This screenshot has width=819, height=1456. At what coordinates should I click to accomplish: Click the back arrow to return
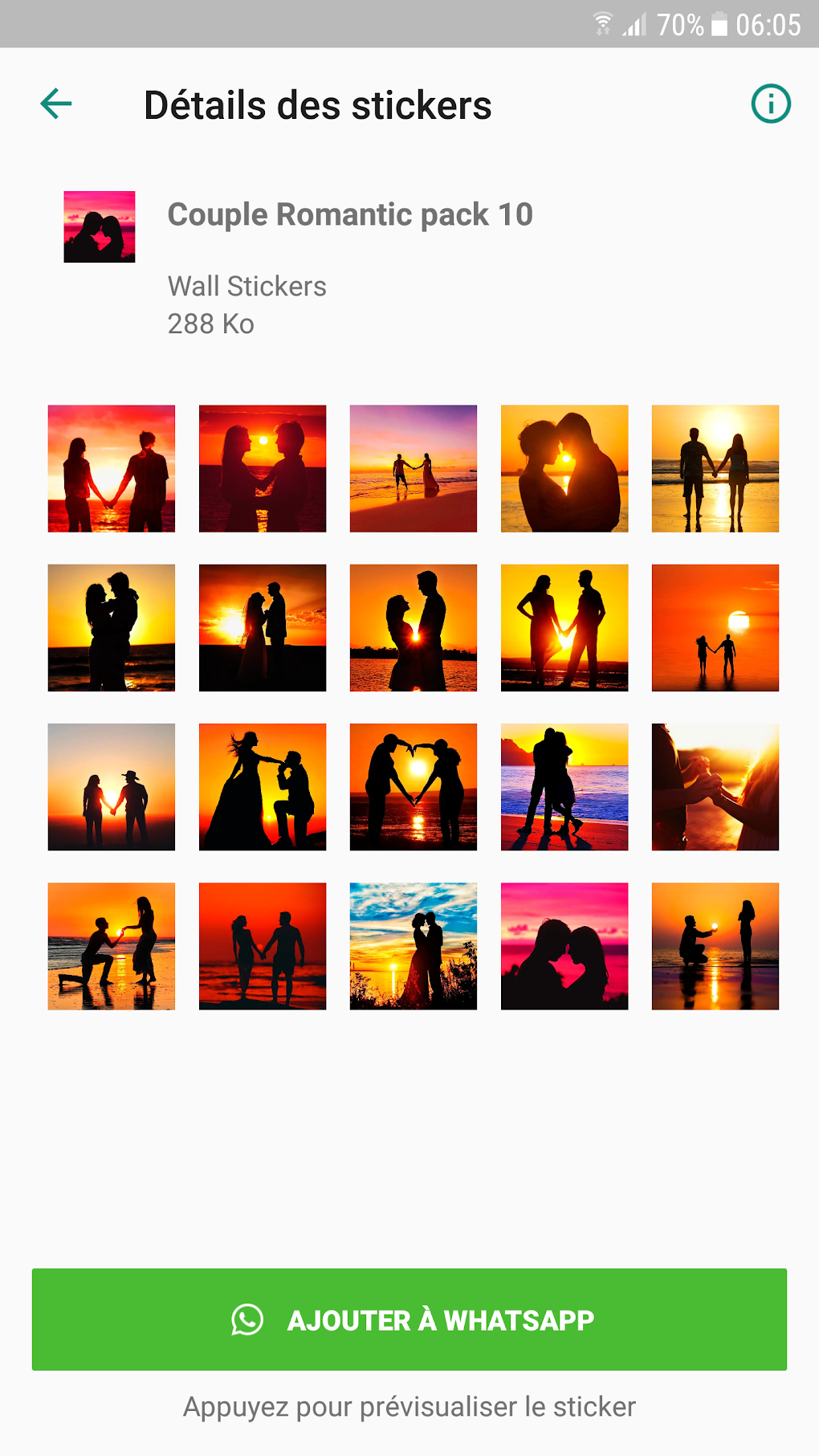54,103
